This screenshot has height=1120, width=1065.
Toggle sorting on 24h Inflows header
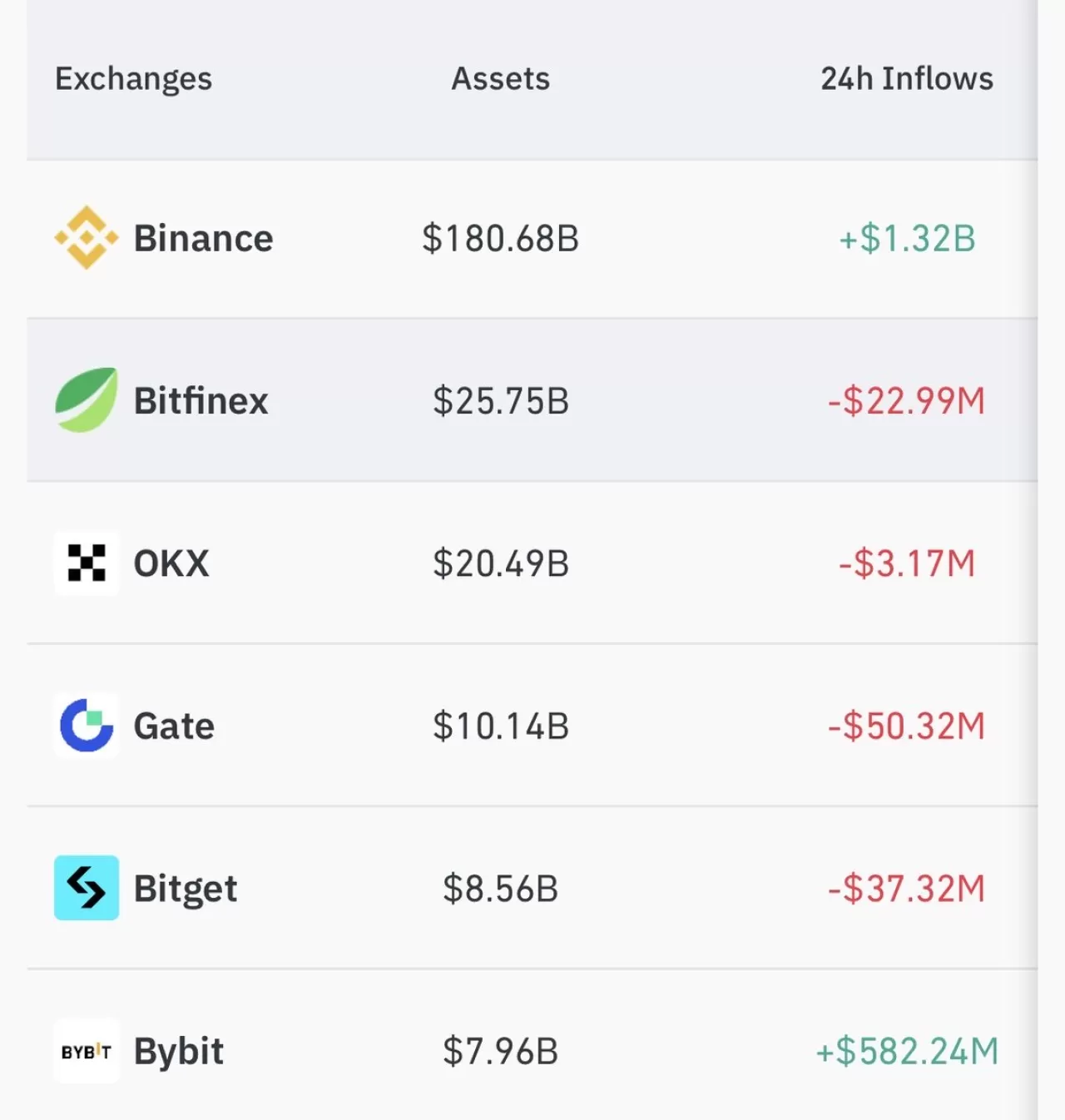click(x=907, y=79)
